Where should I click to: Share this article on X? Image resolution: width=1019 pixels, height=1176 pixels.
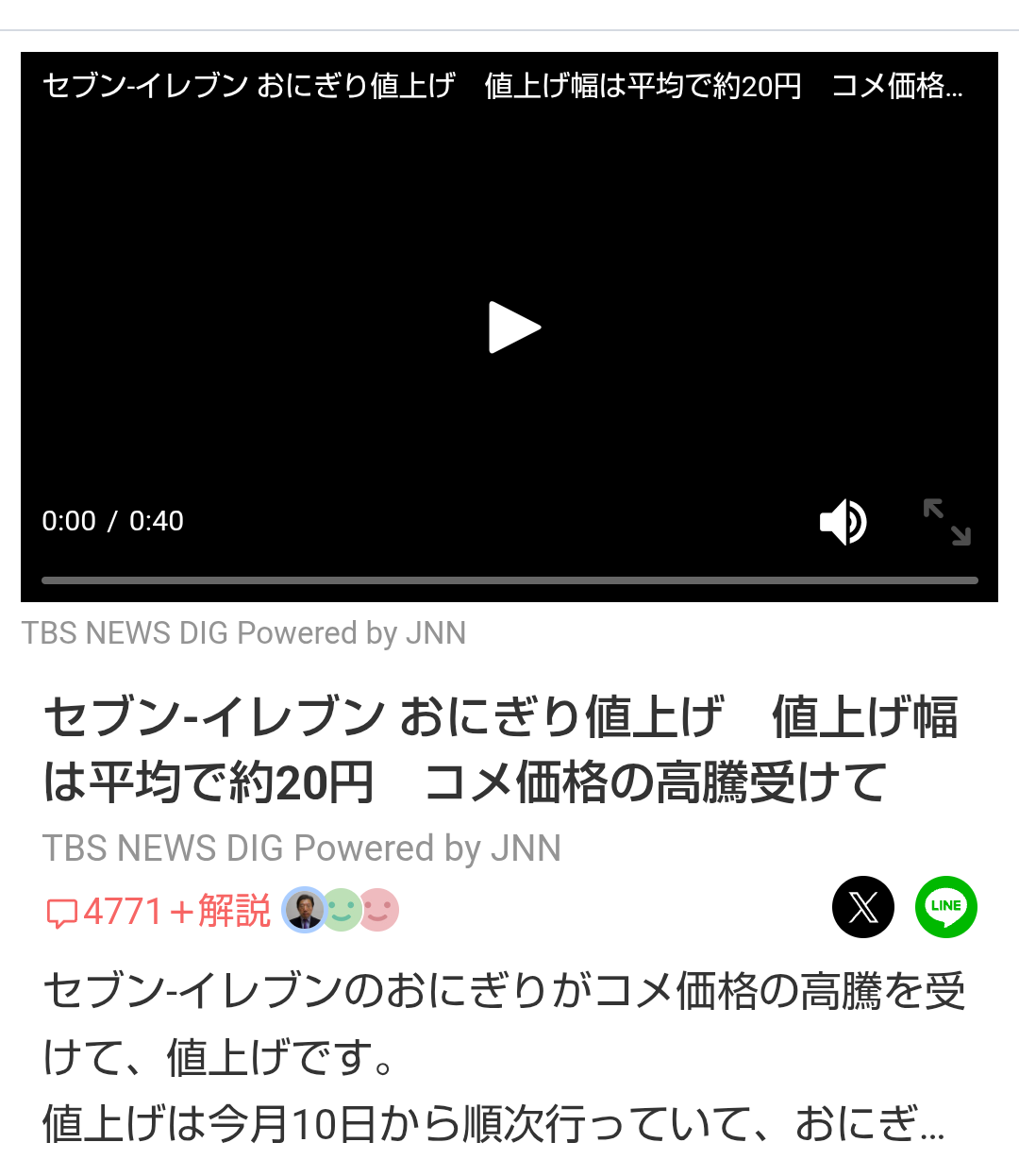pos(862,907)
